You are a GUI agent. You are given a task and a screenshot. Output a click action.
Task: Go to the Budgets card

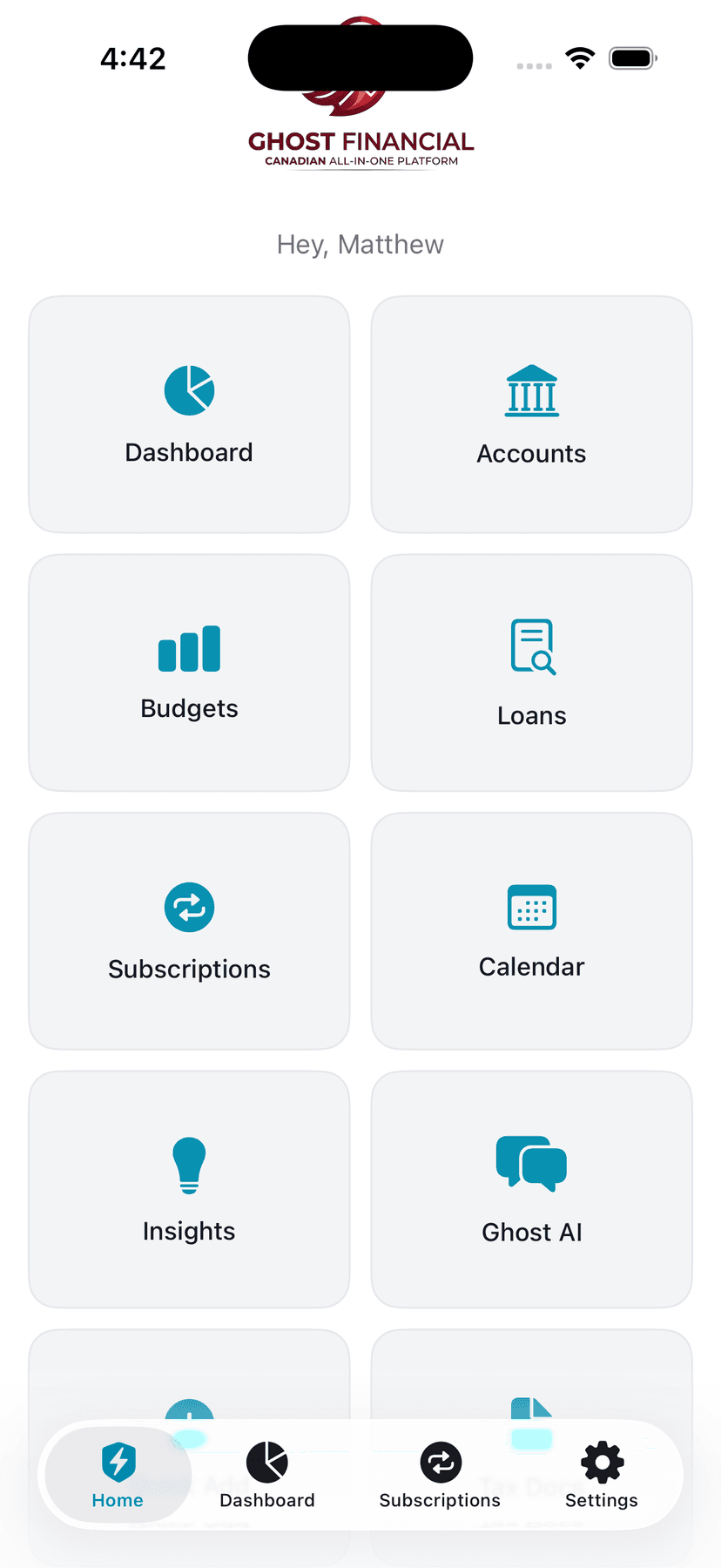tap(189, 672)
